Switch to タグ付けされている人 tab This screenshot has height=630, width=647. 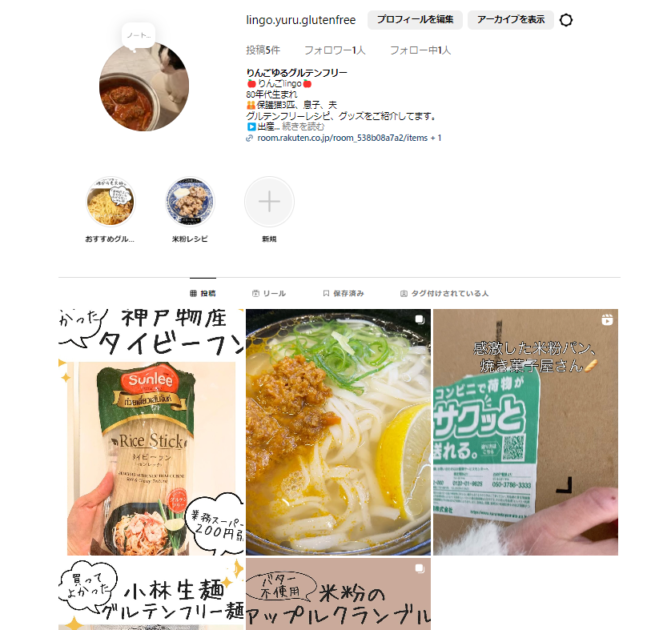click(x=444, y=293)
